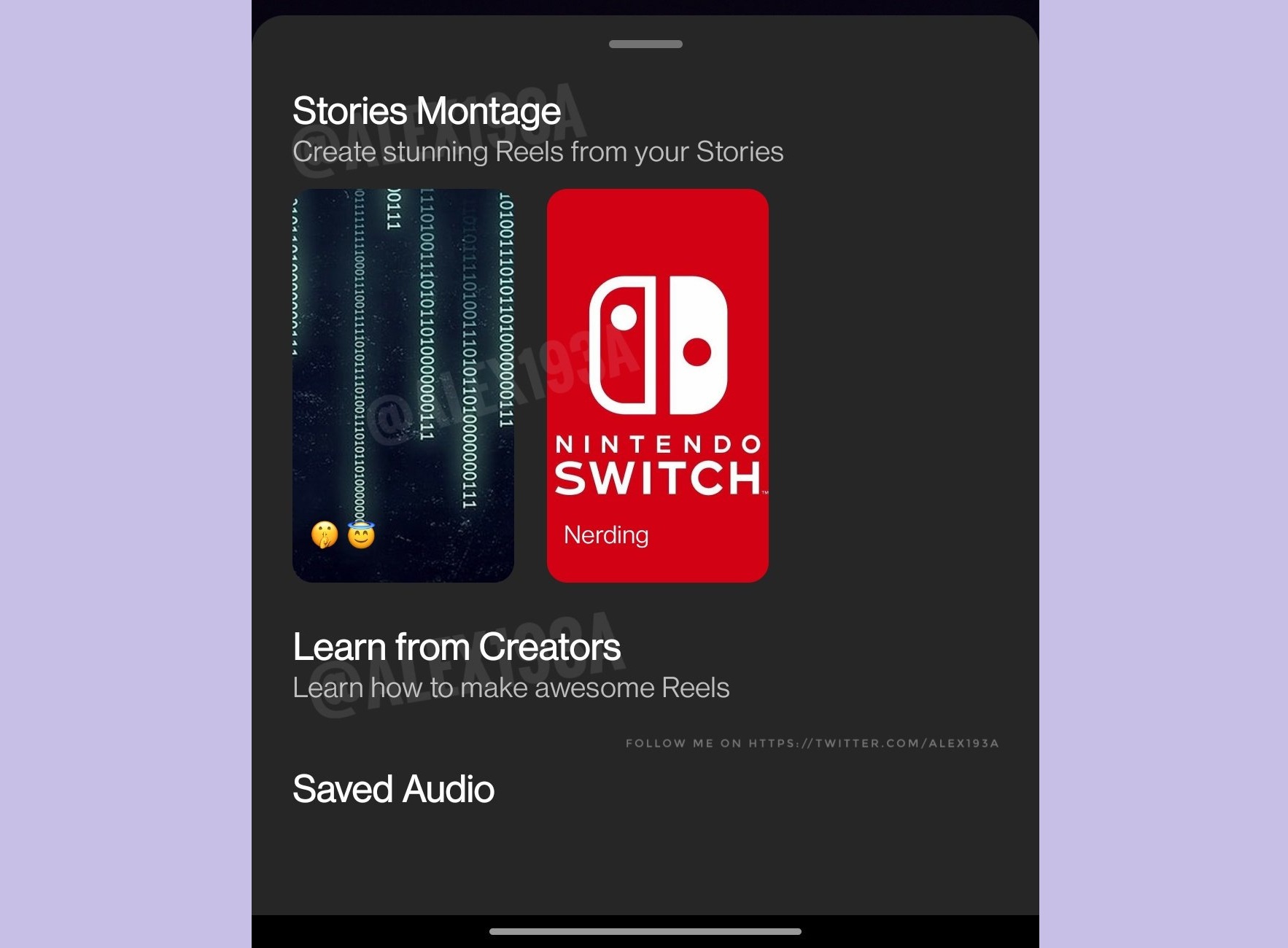This screenshot has width=1288, height=948.
Task: Tap the bottom sheet drag handle
Action: click(x=645, y=44)
